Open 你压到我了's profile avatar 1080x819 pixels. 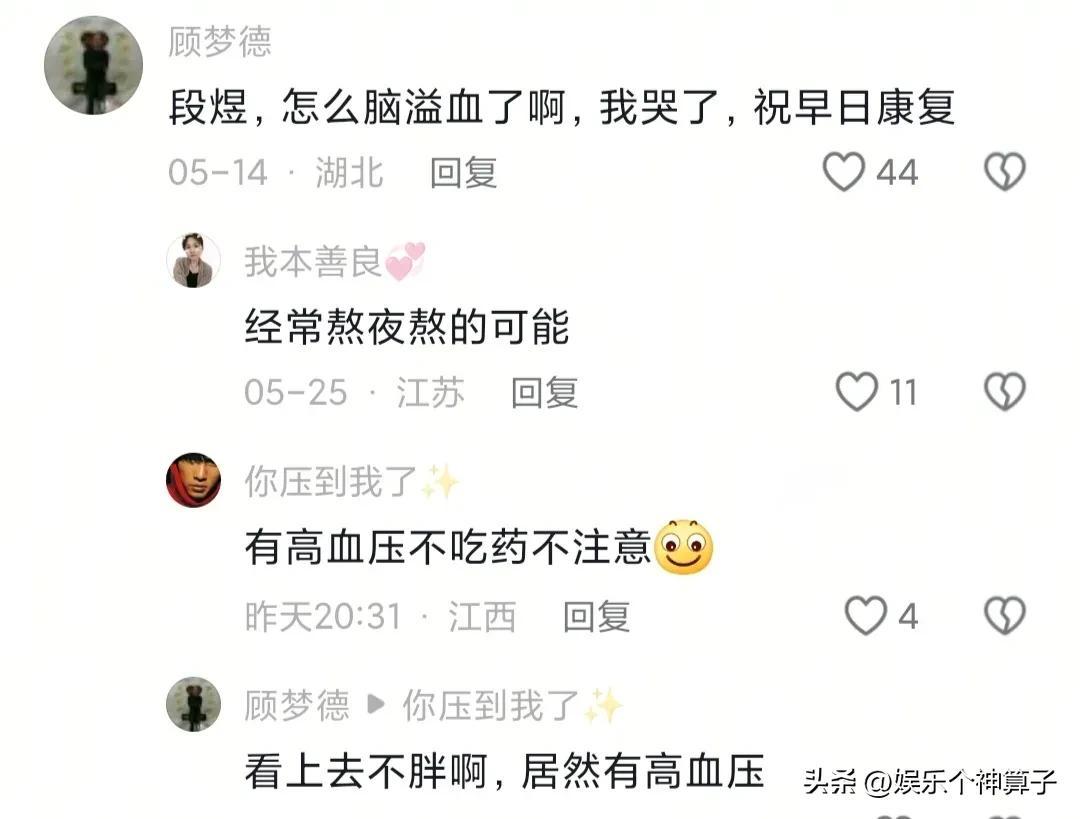[x=193, y=480]
